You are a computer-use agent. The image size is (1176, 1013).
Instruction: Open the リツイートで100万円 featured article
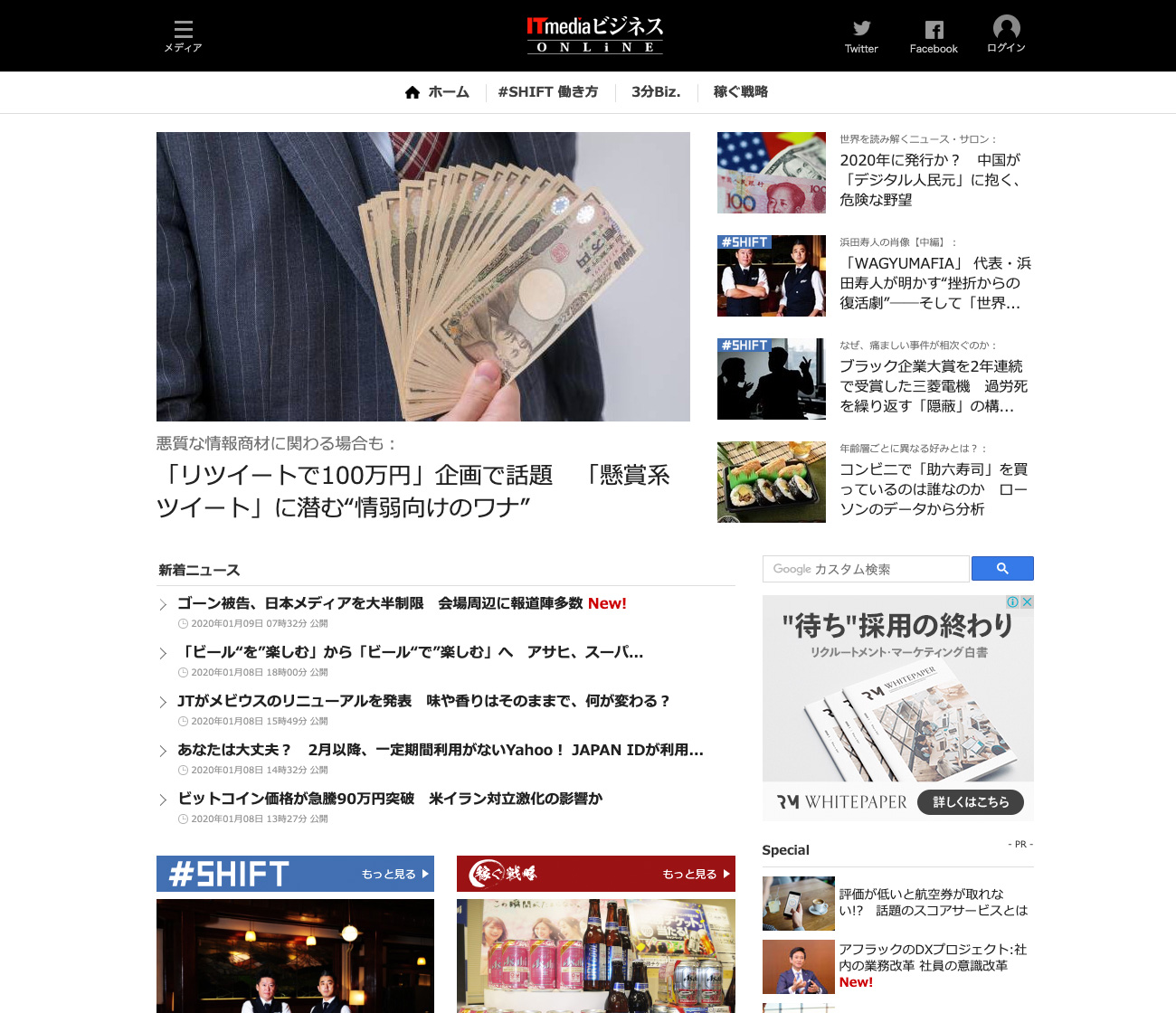pyautogui.click(x=413, y=491)
